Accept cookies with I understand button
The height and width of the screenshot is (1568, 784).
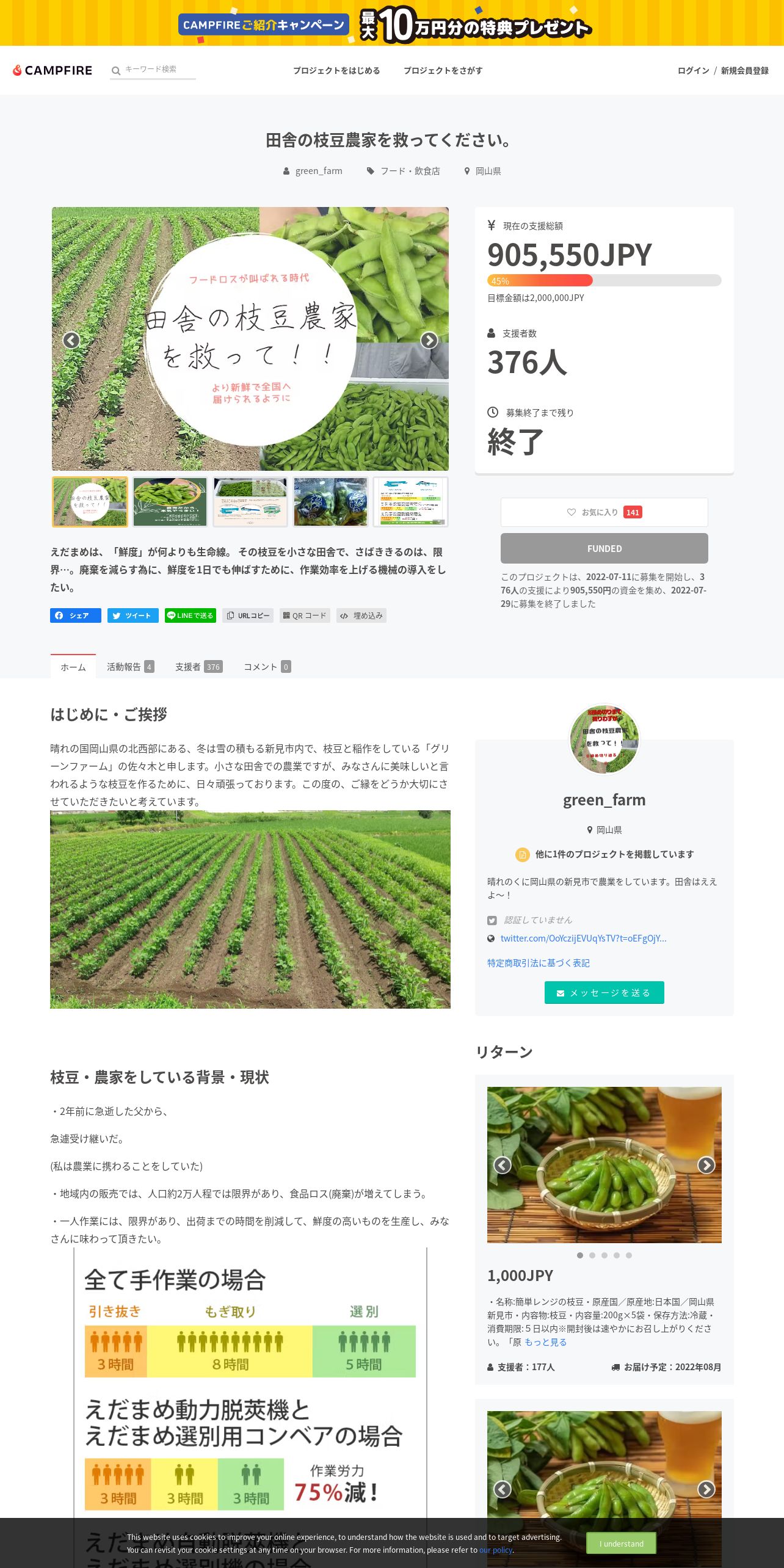point(621,1544)
